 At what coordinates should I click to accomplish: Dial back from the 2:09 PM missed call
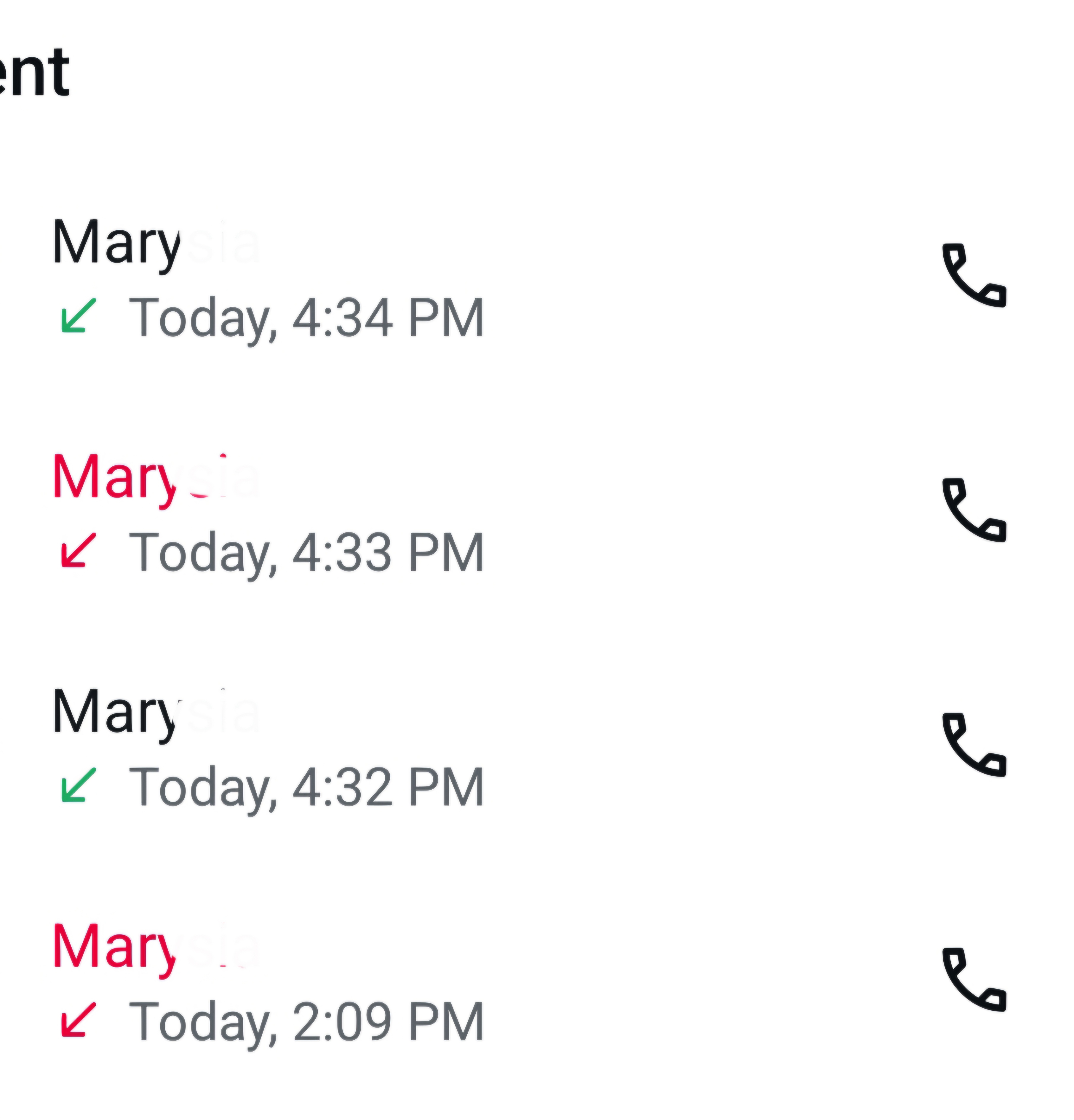(973, 980)
